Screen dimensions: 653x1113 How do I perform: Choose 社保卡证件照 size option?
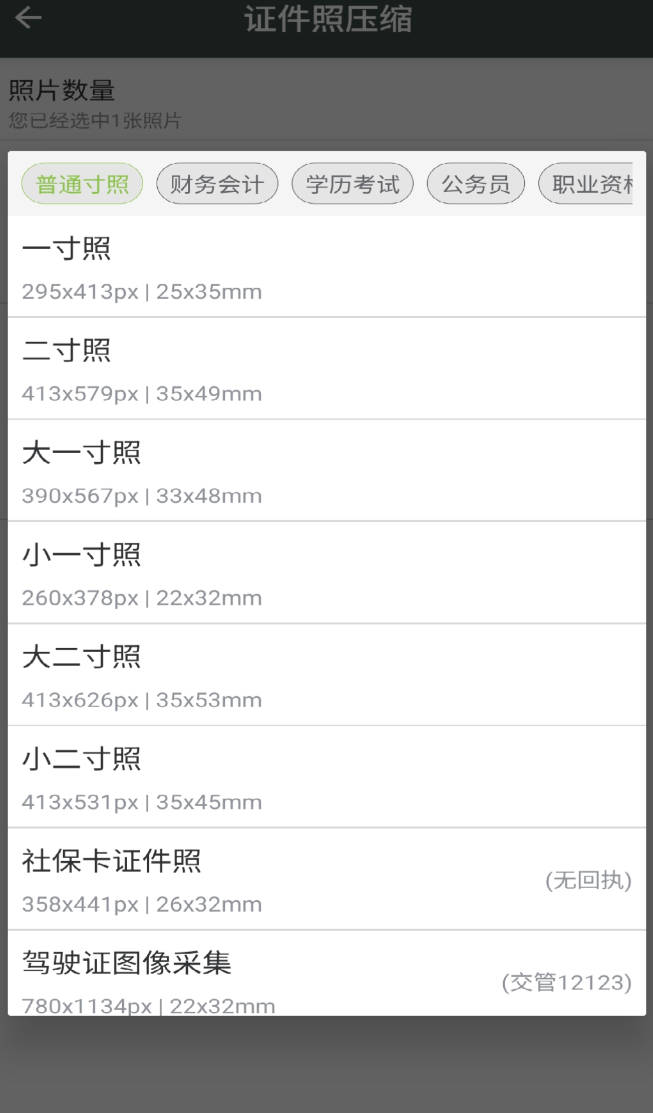(x=326, y=879)
